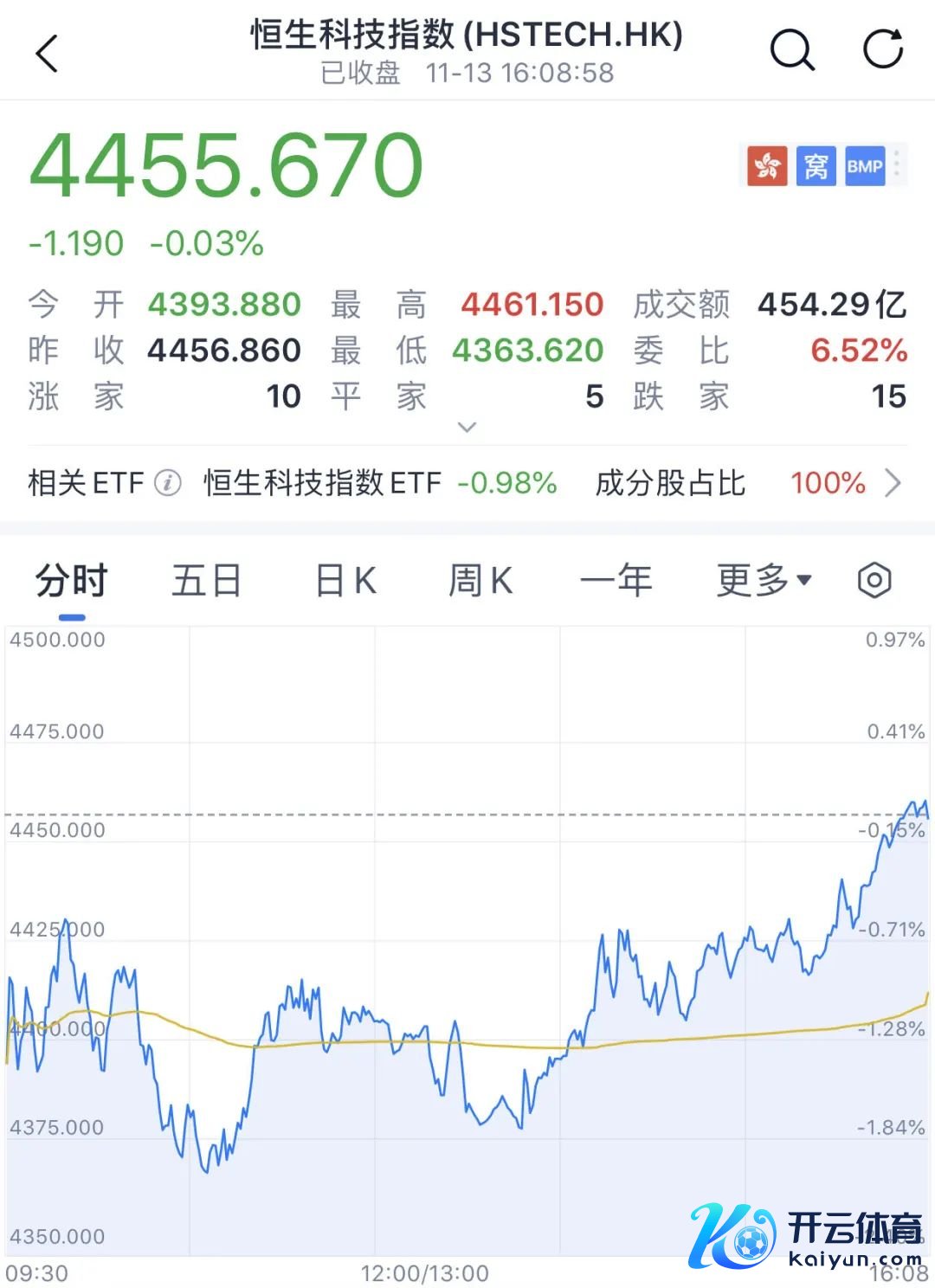Viewport: 935px width, 1288px height.
Task: View the 一年 chart tab
Action: tap(616, 581)
